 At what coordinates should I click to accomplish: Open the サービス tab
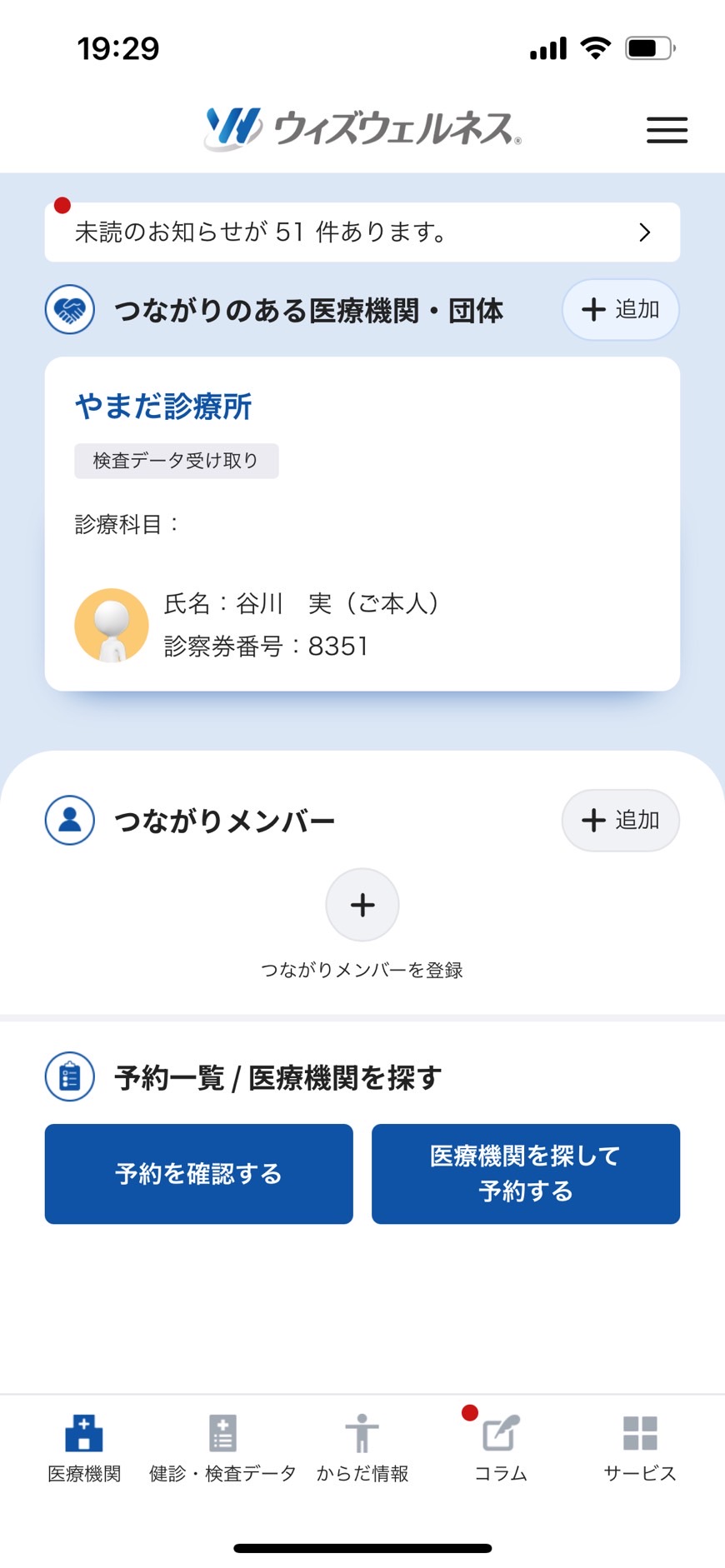tap(640, 1448)
